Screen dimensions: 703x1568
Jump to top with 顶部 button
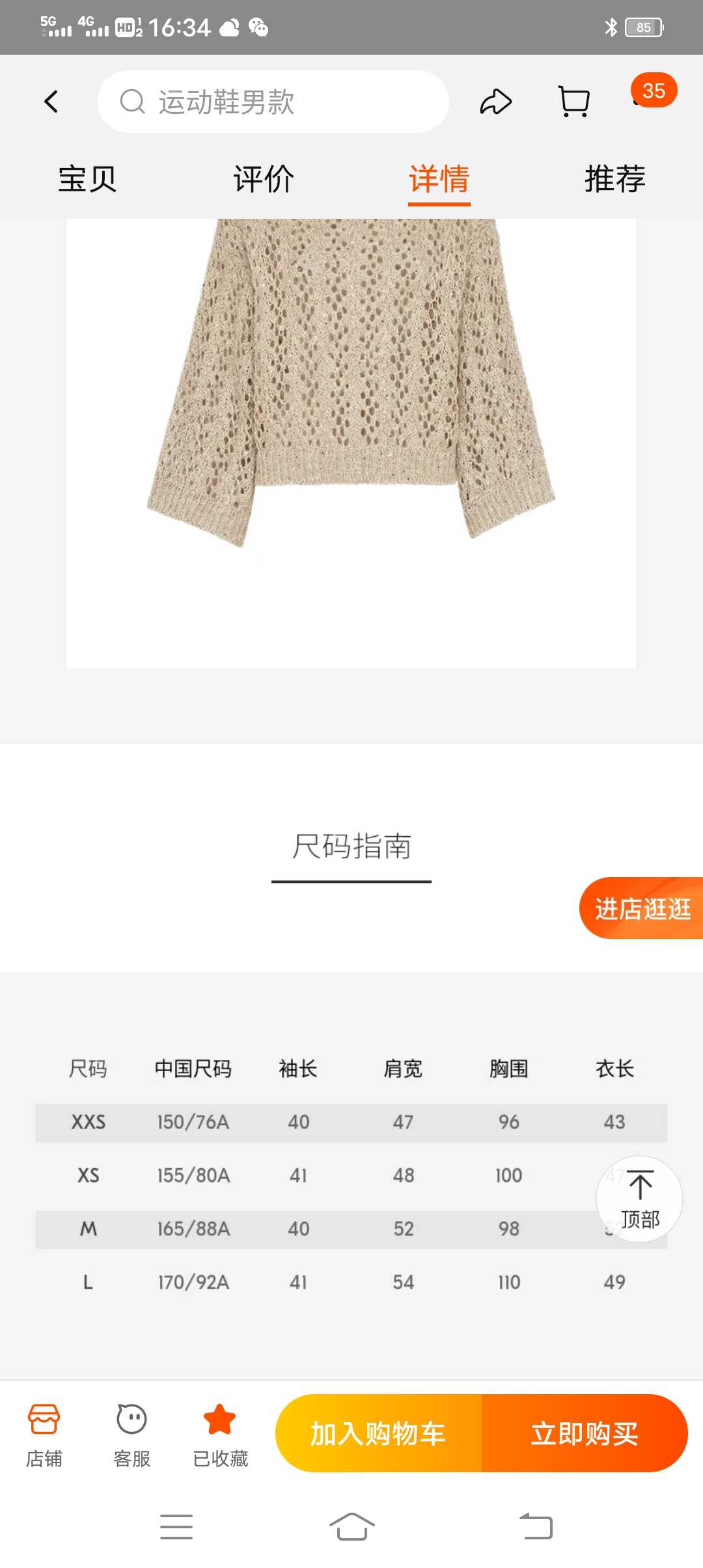pos(639,1199)
